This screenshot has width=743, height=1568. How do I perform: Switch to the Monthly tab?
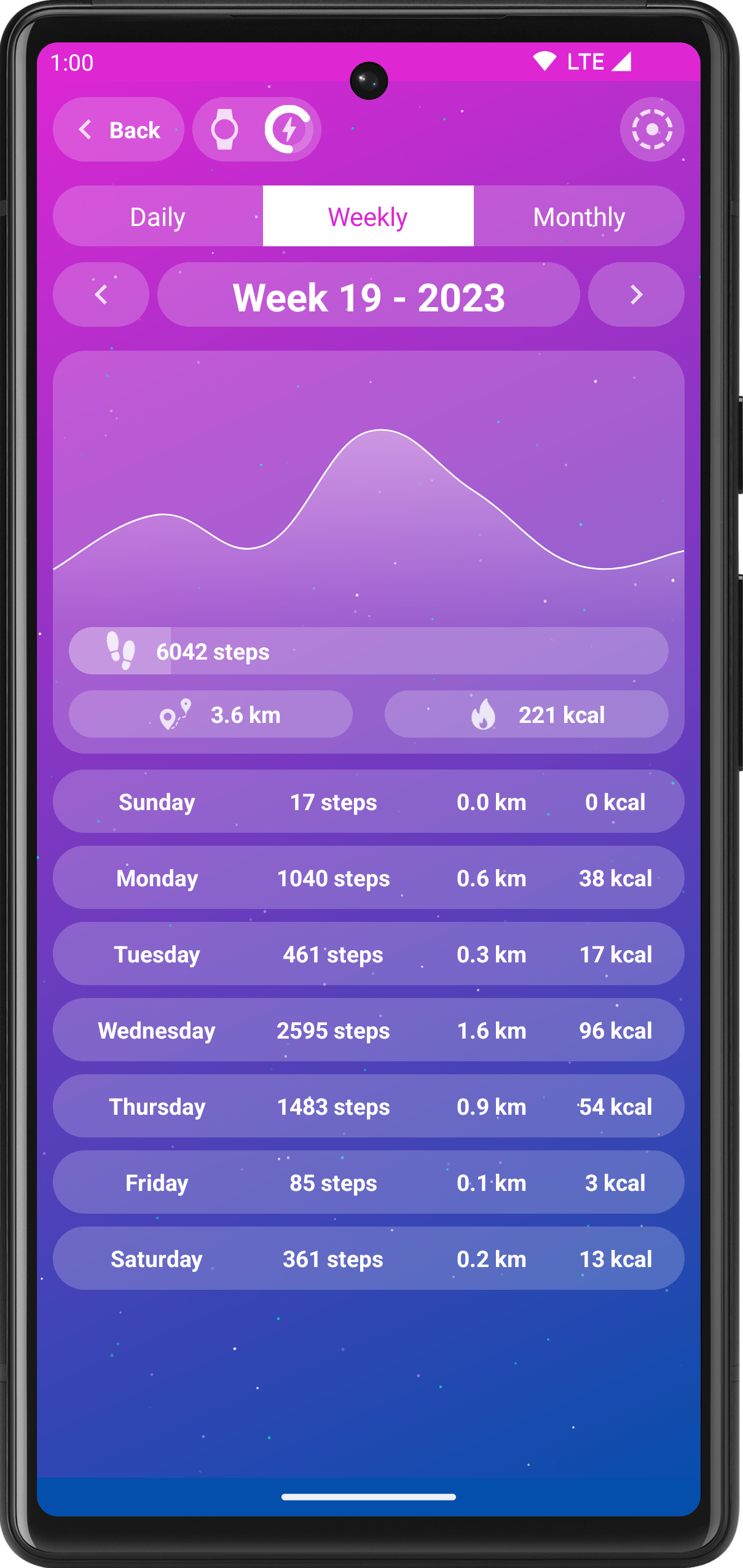tap(578, 217)
